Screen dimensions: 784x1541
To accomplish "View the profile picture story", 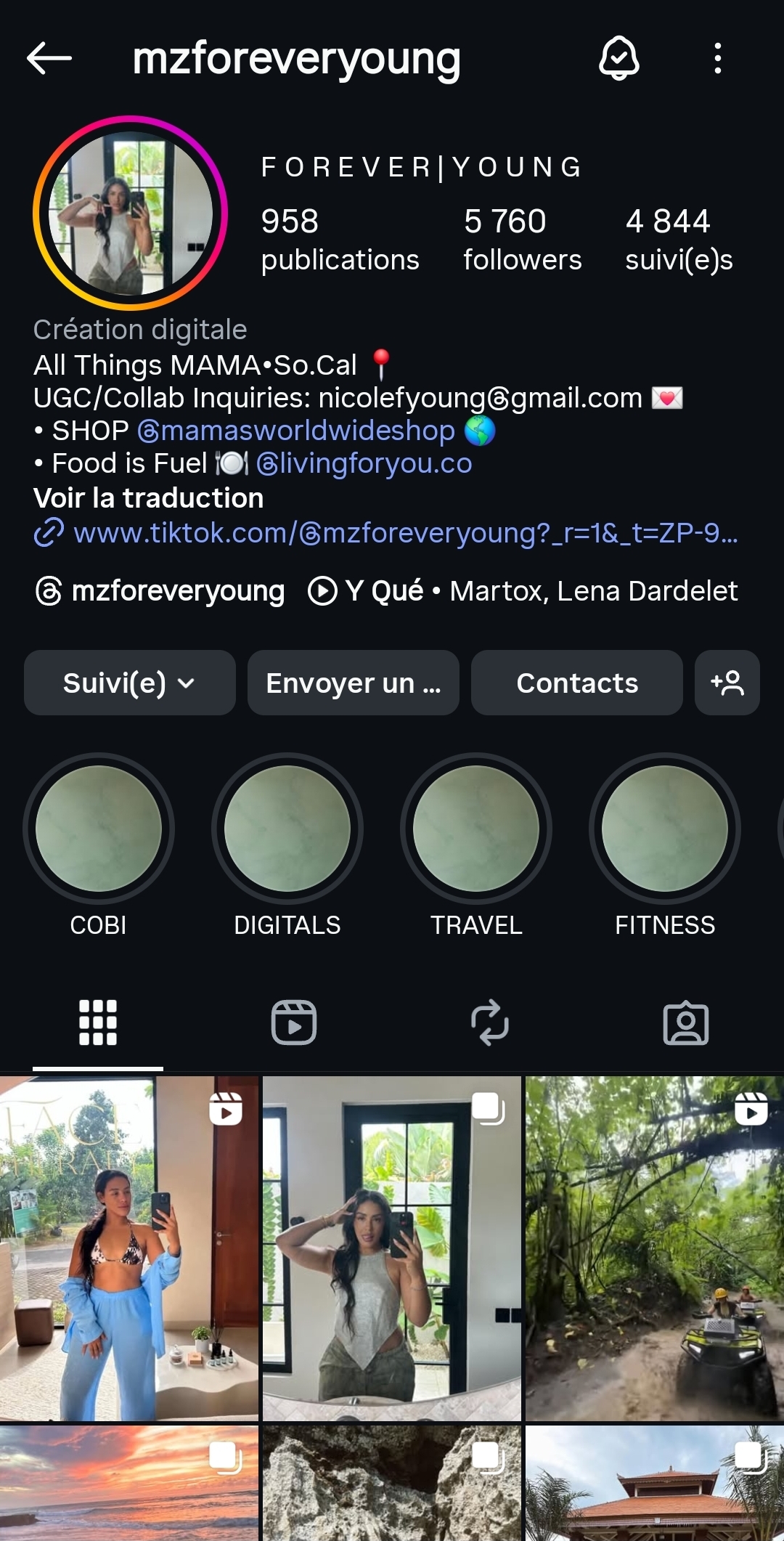I will click(x=131, y=214).
